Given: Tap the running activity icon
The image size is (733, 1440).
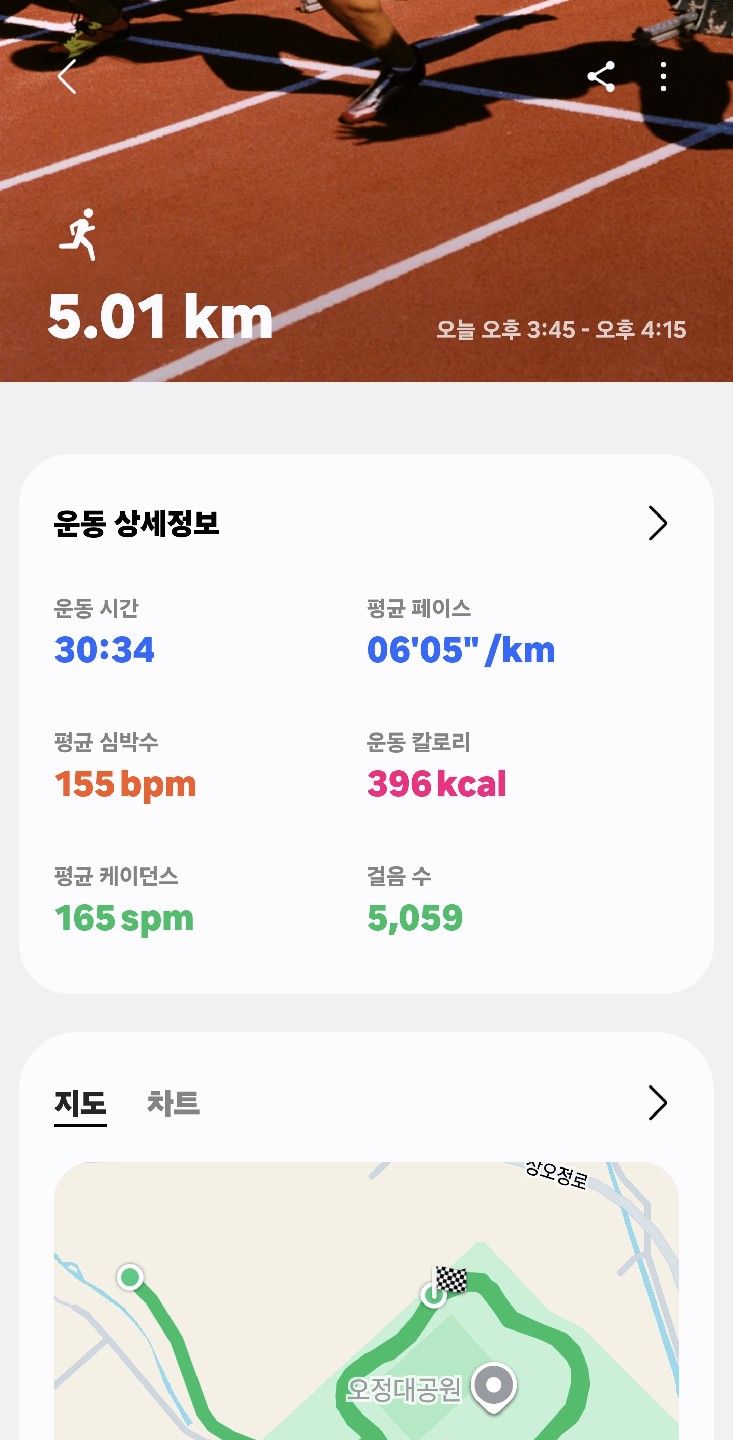Looking at the screenshot, I should click(x=80, y=236).
